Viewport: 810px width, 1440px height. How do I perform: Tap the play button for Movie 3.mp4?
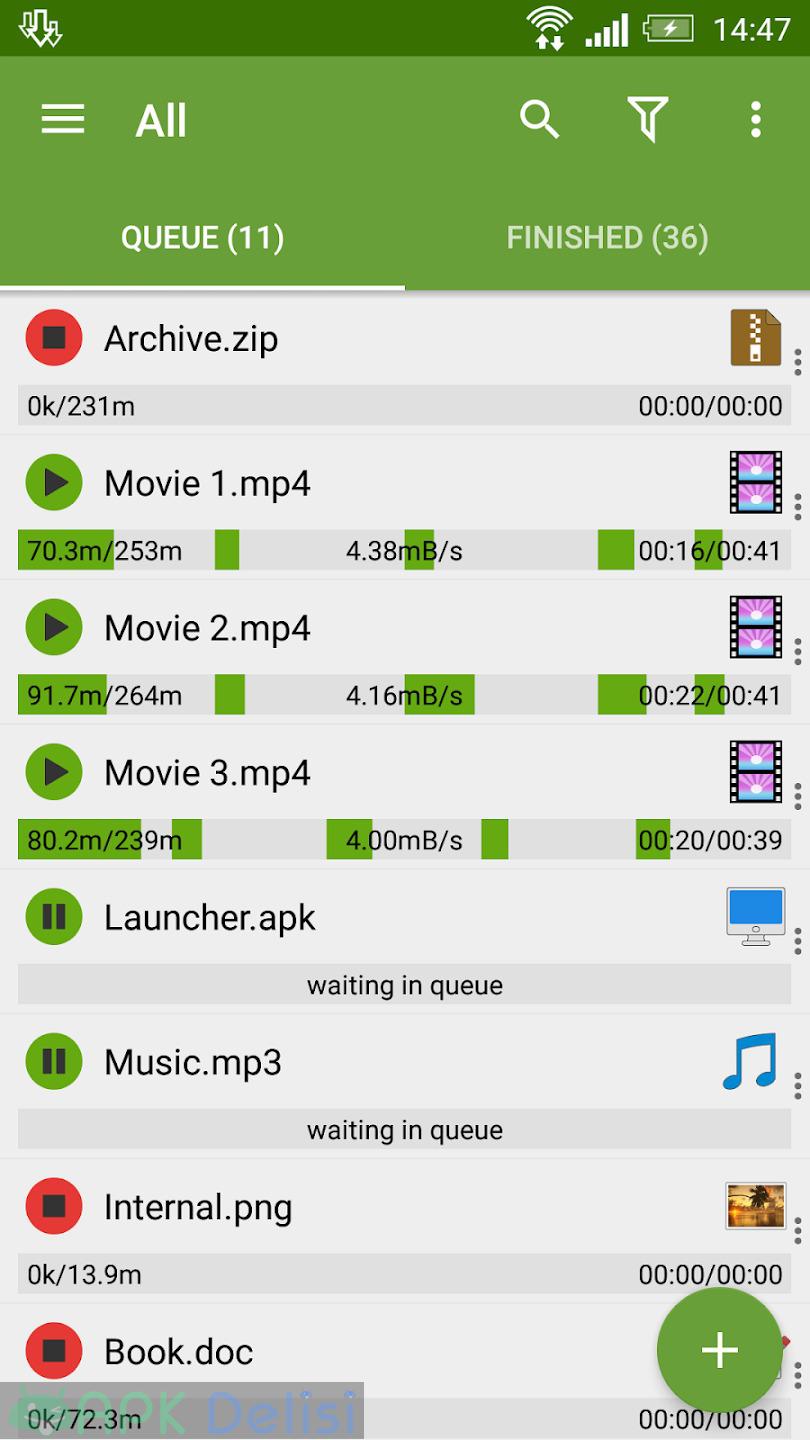(x=54, y=772)
